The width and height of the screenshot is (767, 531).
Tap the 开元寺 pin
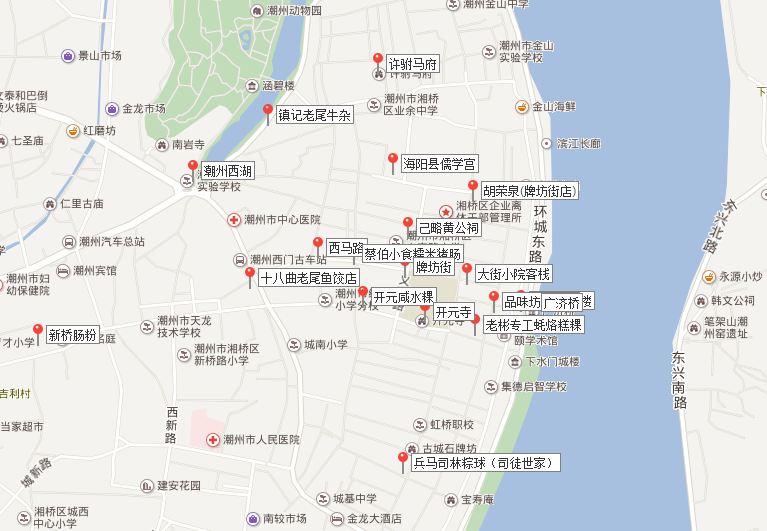(x=424, y=309)
